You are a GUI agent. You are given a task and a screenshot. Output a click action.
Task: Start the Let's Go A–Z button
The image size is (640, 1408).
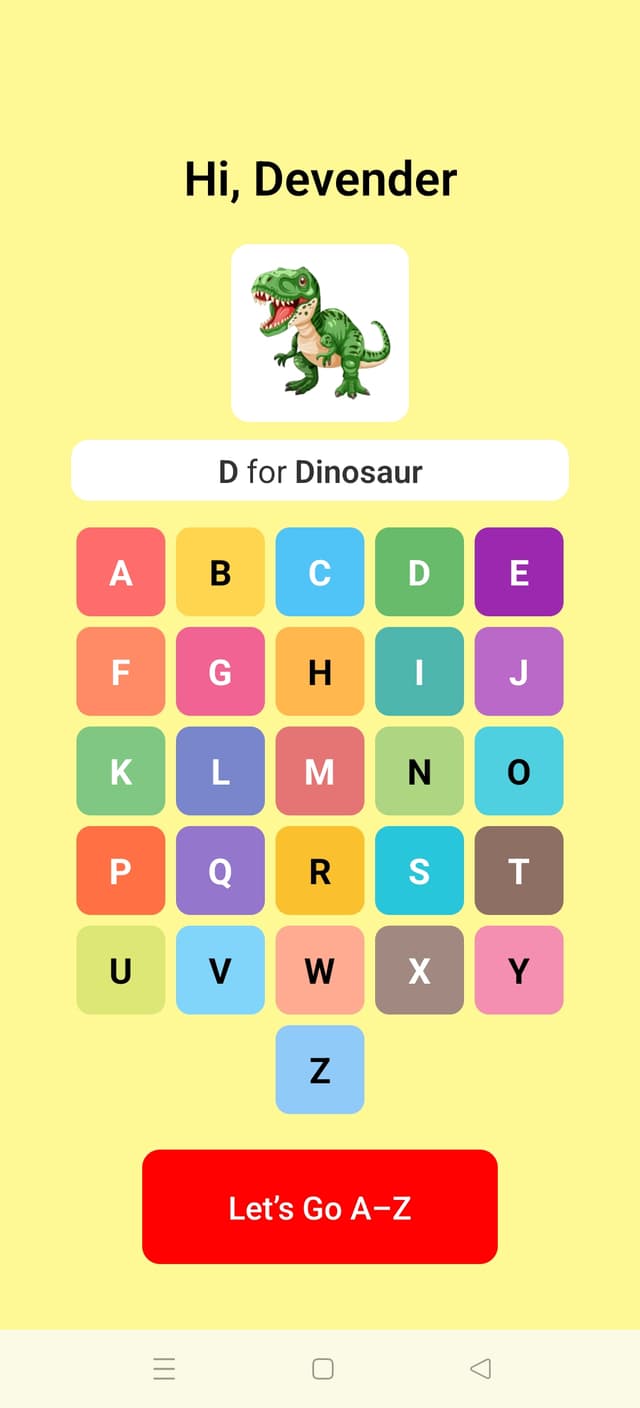click(x=320, y=1207)
